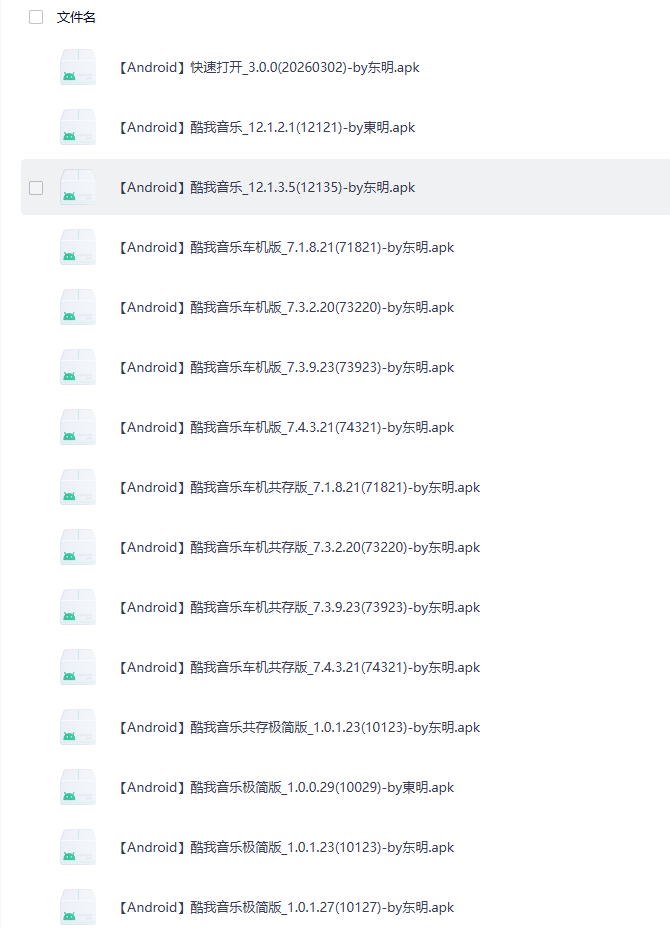Open 酷我音乐车机共存版_7.4.3.21(74321) file
Image resolution: width=670 pixels, height=929 pixels.
pyautogui.click(x=299, y=667)
